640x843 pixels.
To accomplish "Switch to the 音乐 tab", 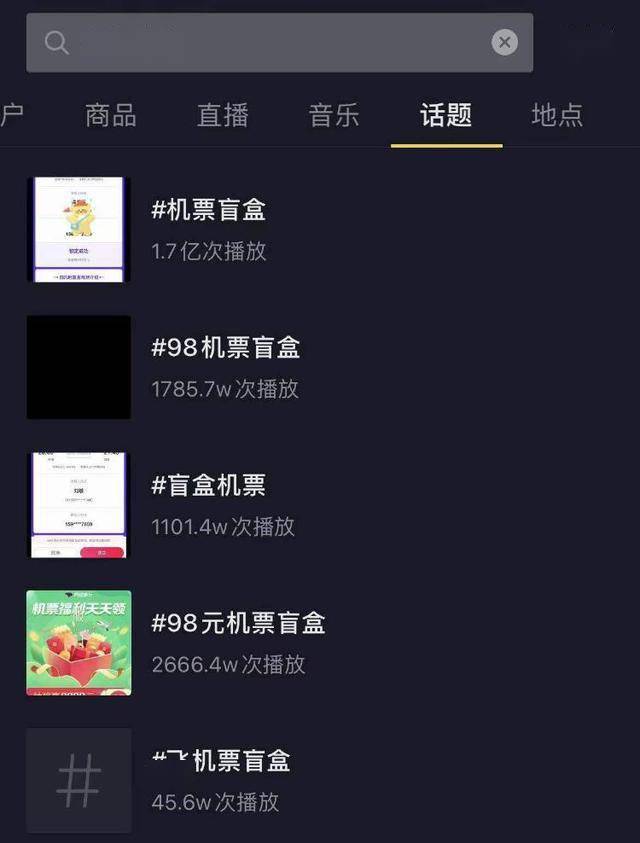I will pos(334,115).
